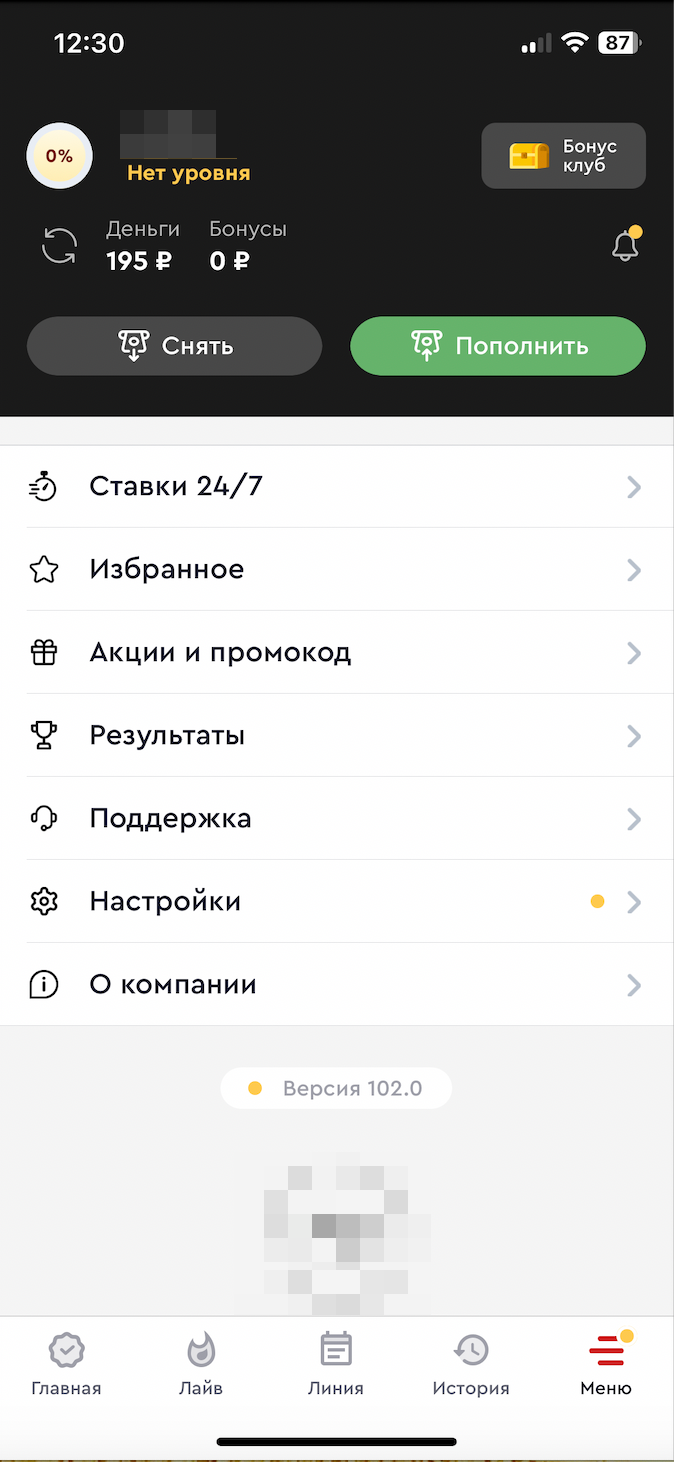
Task: Contact Поддержка
Action: [336, 819]
